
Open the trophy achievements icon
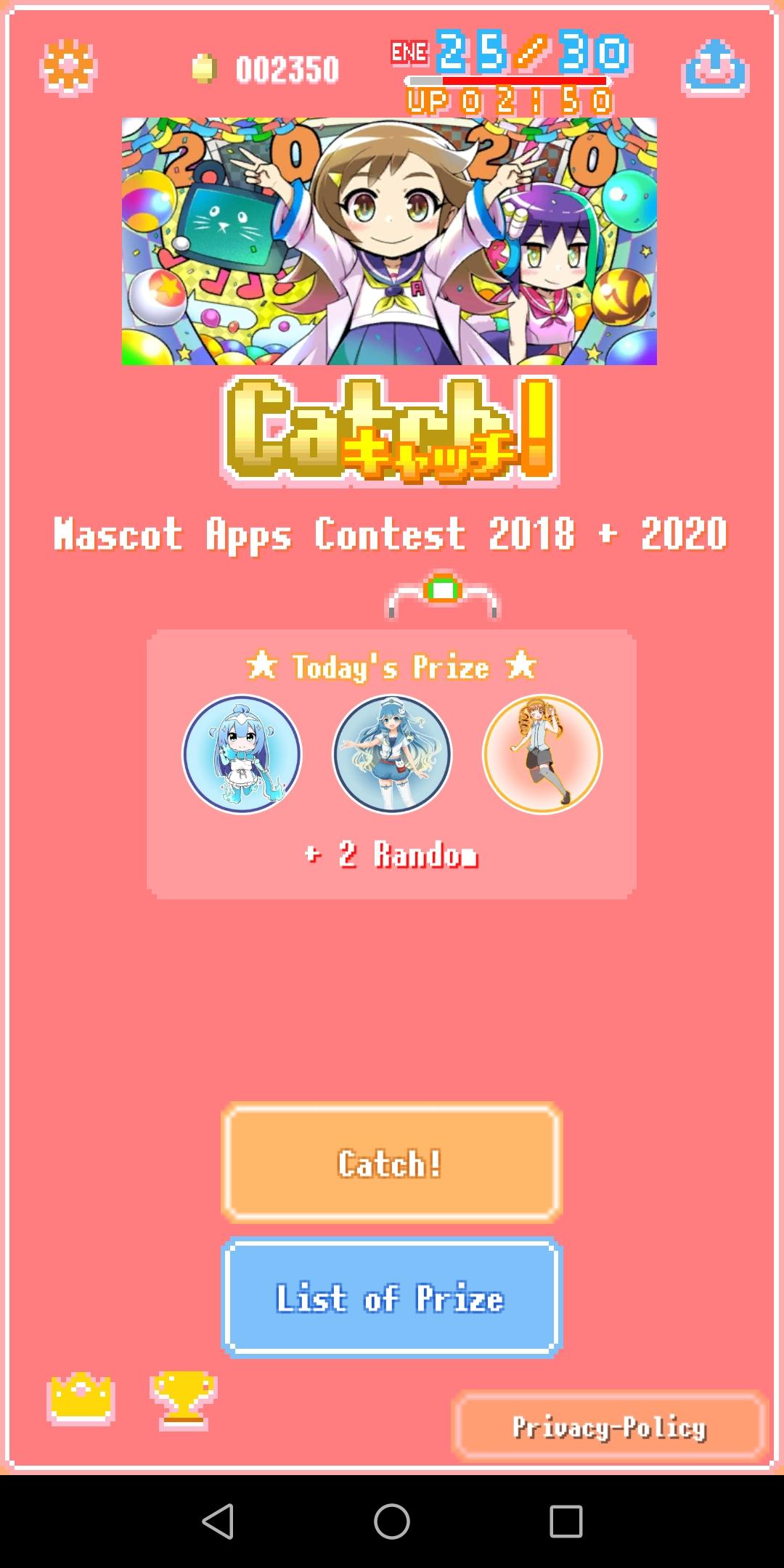tap(183, 1400)
